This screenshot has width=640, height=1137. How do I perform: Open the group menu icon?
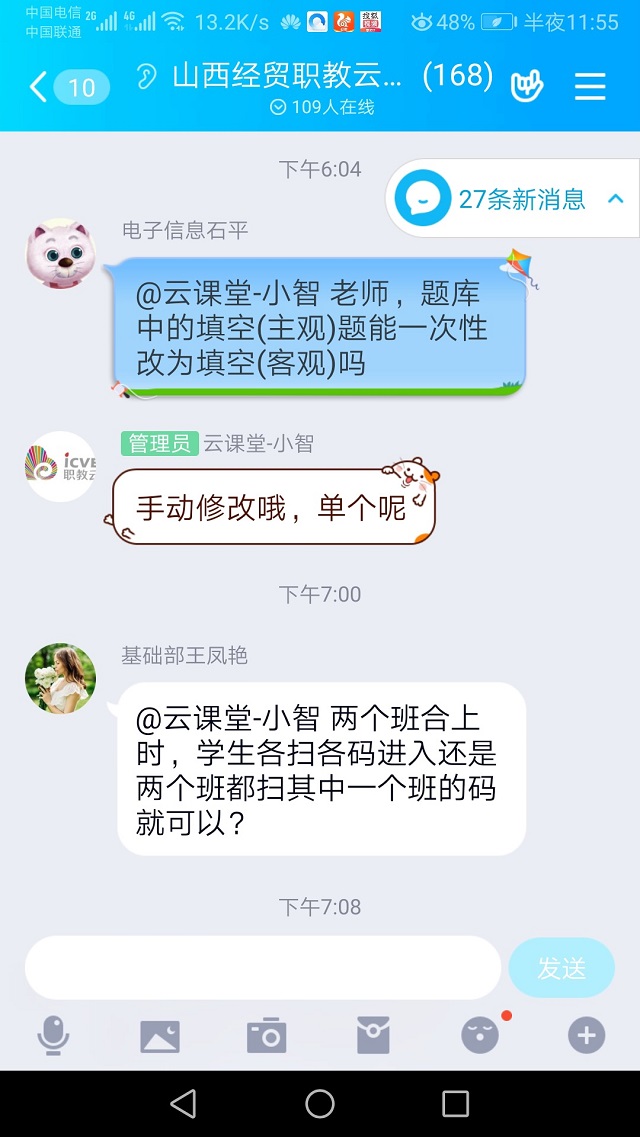pyautogui.click(x=590, y=87)
